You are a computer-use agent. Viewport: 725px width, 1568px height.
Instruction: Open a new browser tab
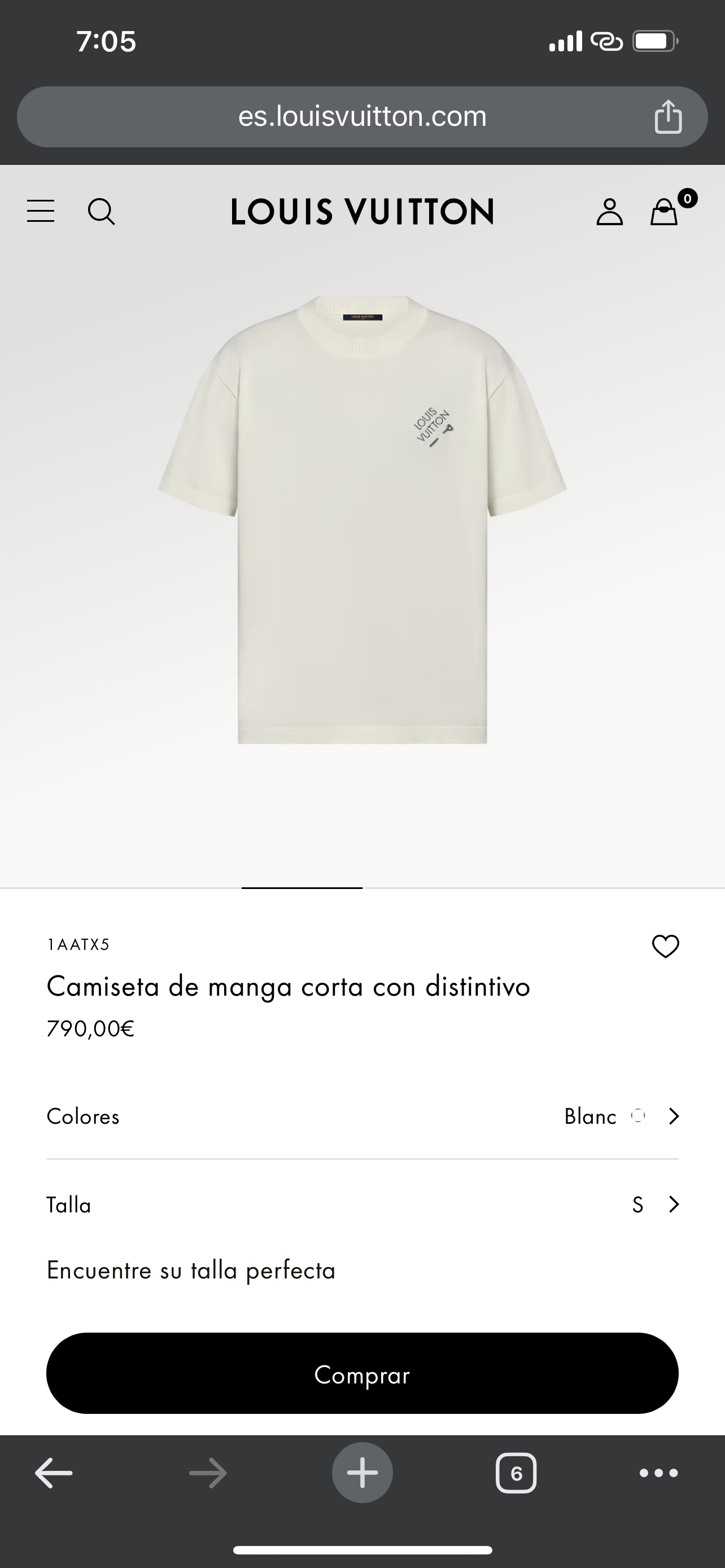pyautogui.click(x=362, y=1473)
